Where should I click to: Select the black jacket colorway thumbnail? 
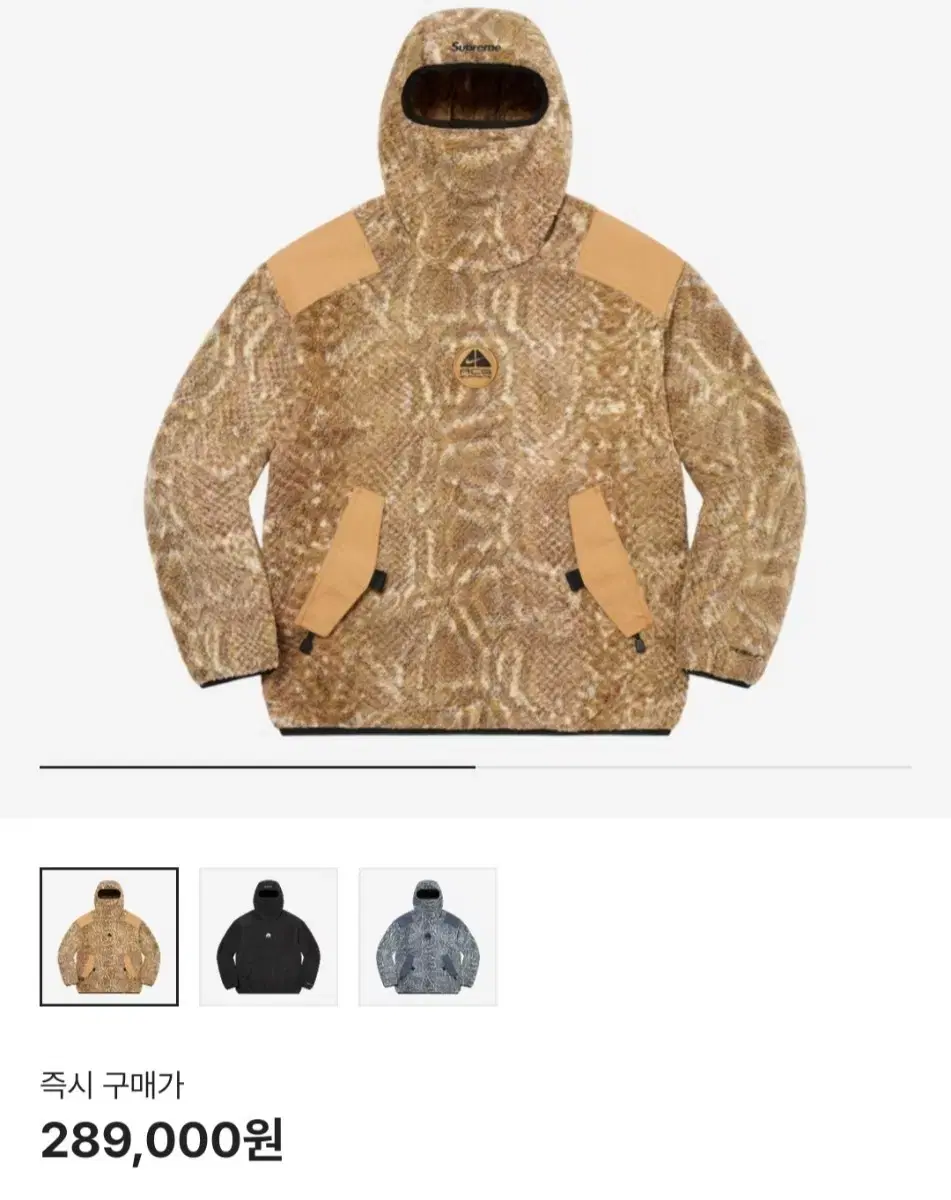coord(265,935)
